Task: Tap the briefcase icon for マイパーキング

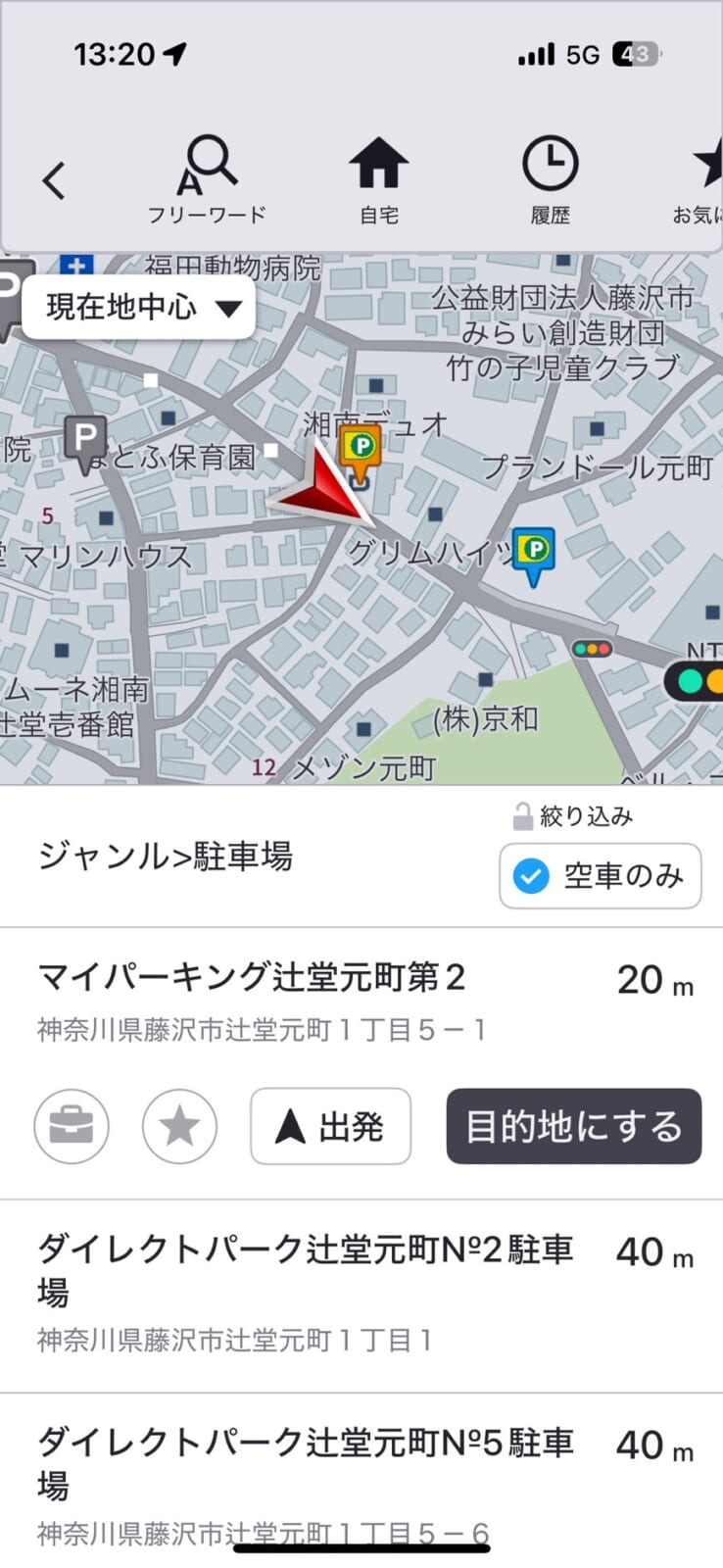Action: point(72,1127)
